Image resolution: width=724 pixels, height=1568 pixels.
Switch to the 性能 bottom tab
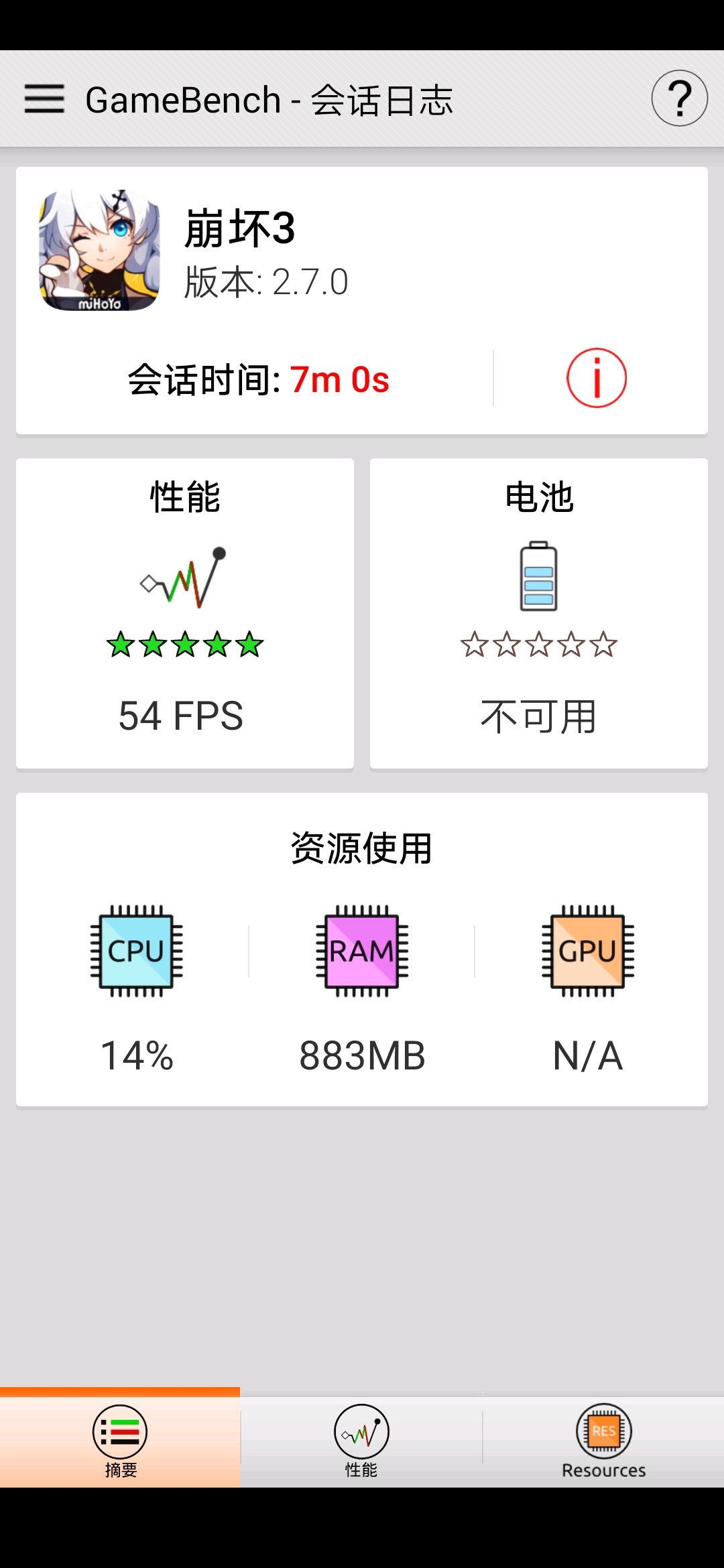pyautogui.click(x=361, y=1438)
